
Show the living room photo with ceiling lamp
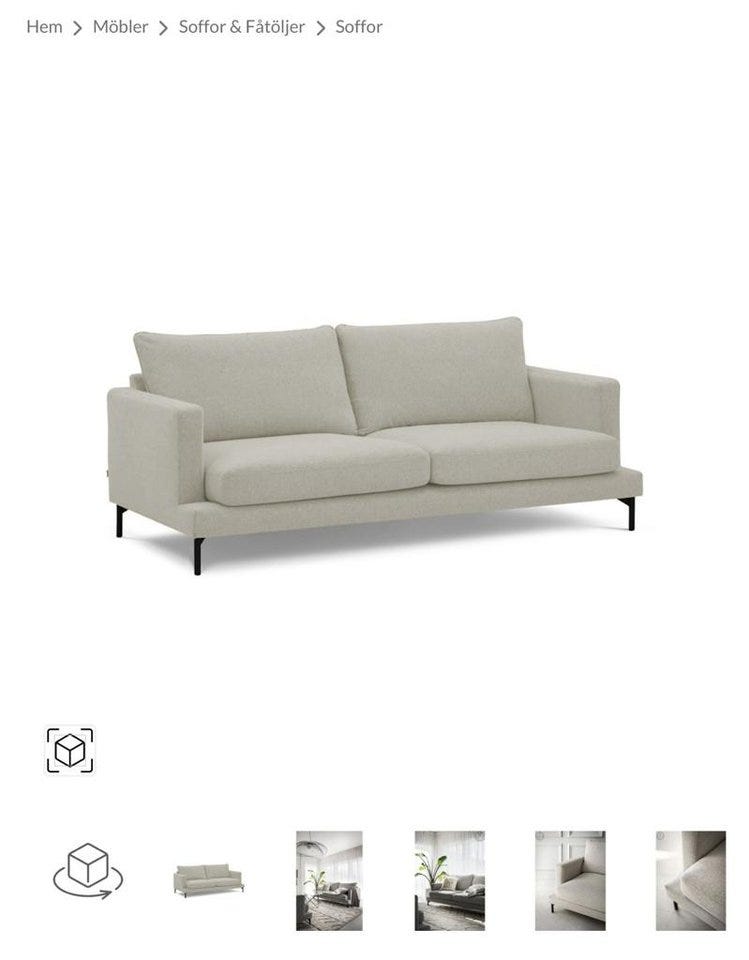329,880
